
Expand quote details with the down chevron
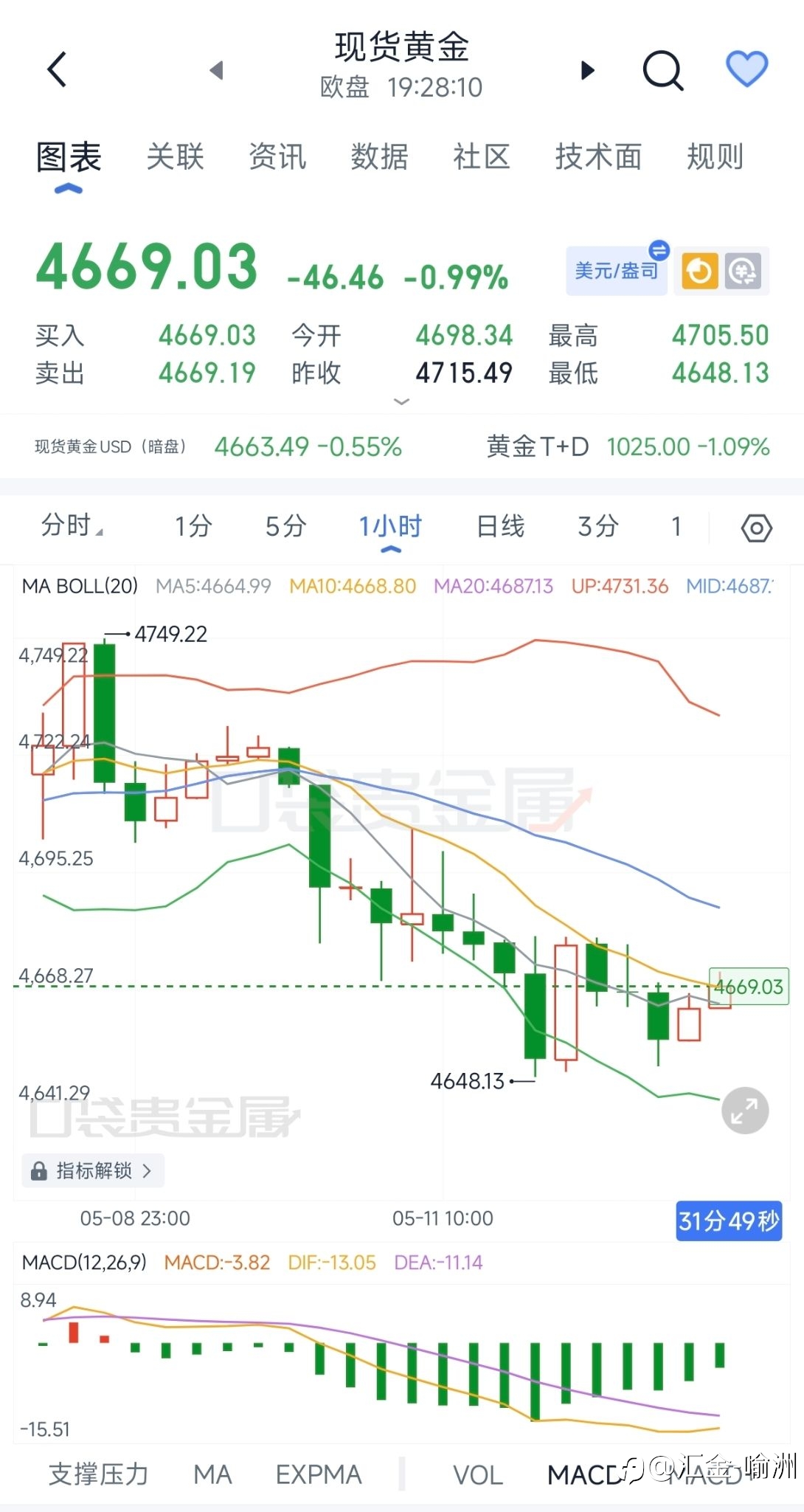click(x=401, y=401)
